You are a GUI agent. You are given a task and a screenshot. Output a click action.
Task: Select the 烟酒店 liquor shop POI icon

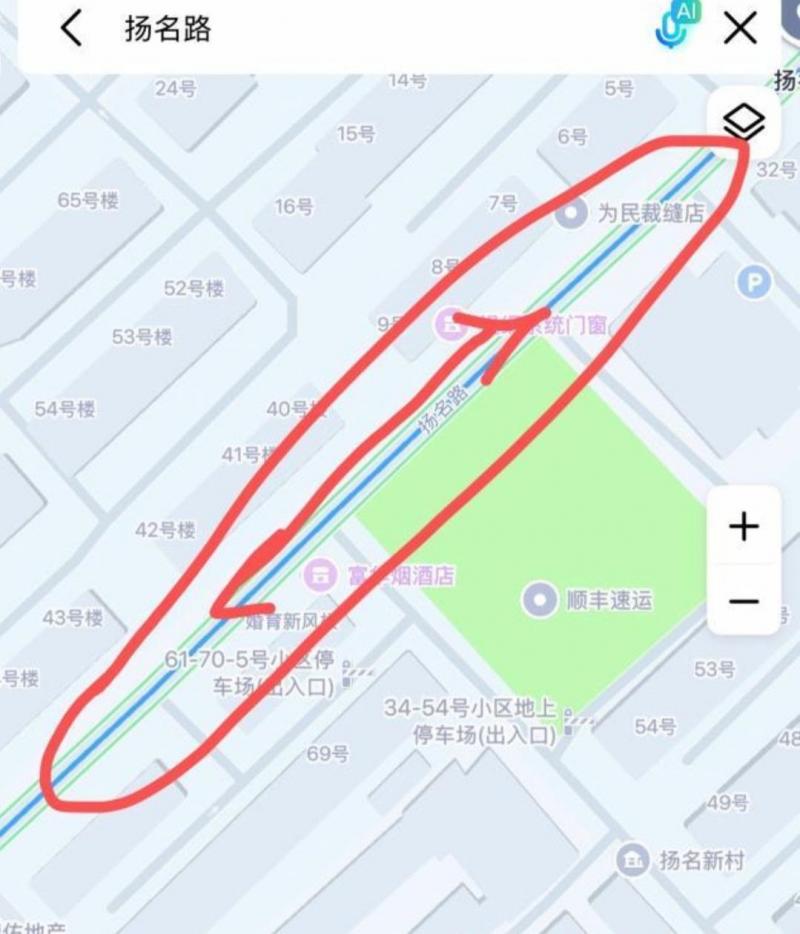[x=322, y=574]
